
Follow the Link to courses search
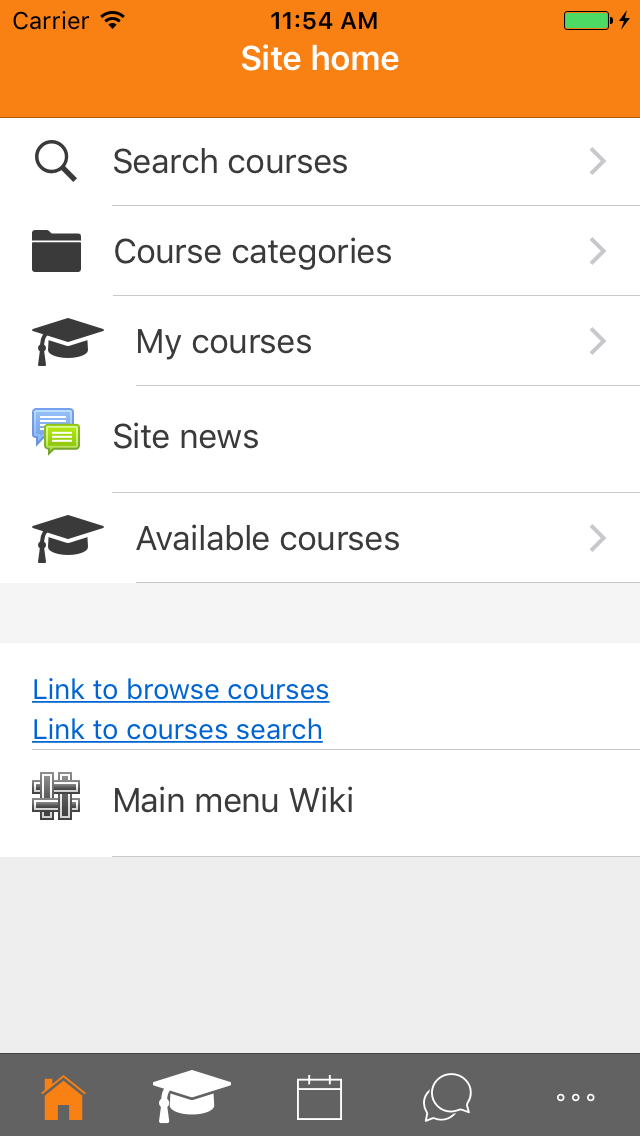pos(178,730)
